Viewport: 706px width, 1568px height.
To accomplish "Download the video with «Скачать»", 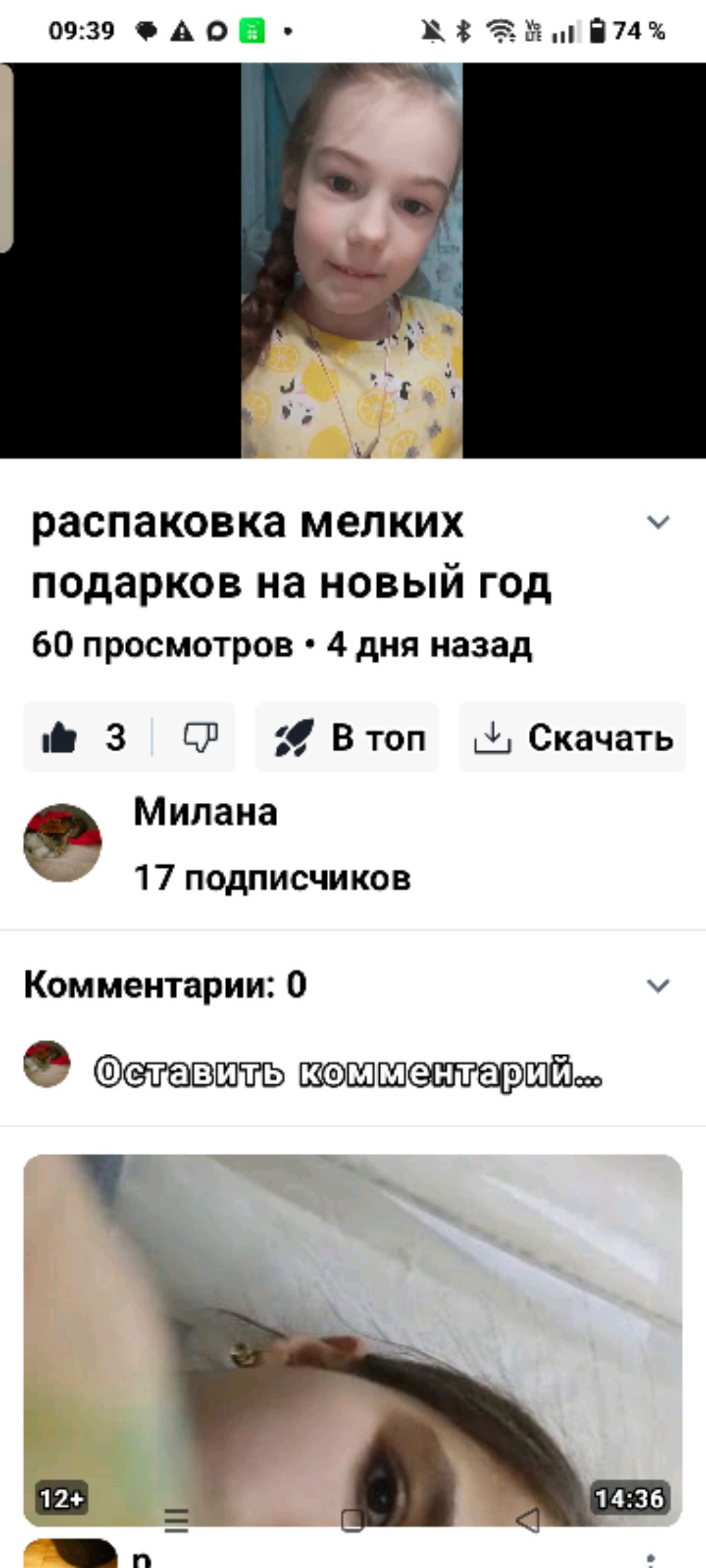I will tap(572, 738).
